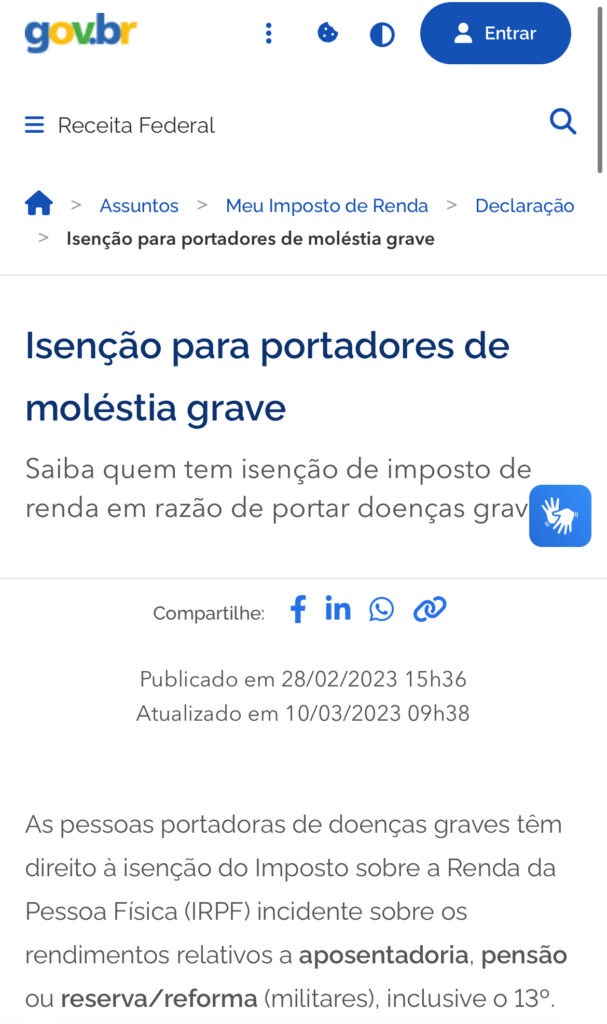Open the Receita Federal hamburger menu
This screenshot has width=607, height=1024.
[x=35, y=125]
